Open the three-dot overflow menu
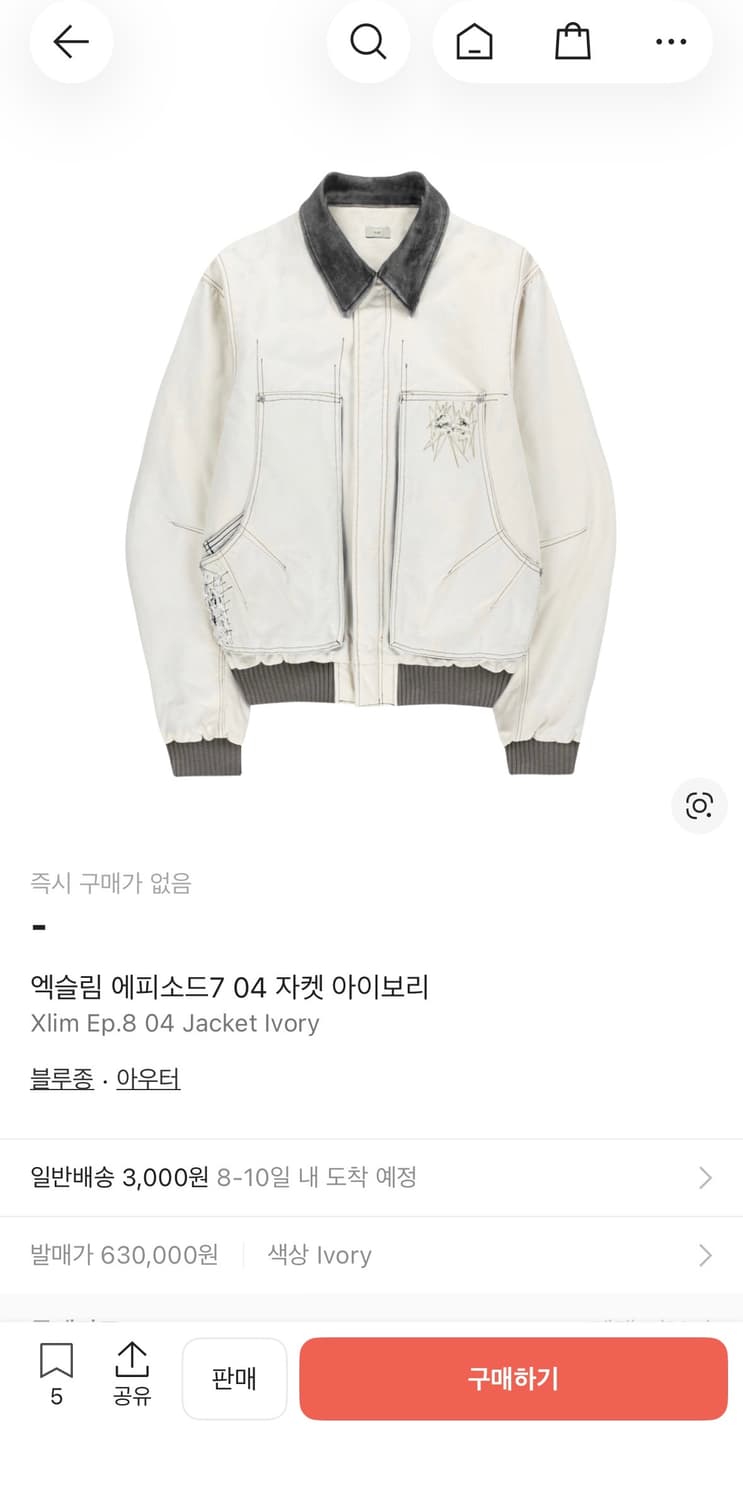The height and width of the screenshot is (1500, 743). (671, 42)
